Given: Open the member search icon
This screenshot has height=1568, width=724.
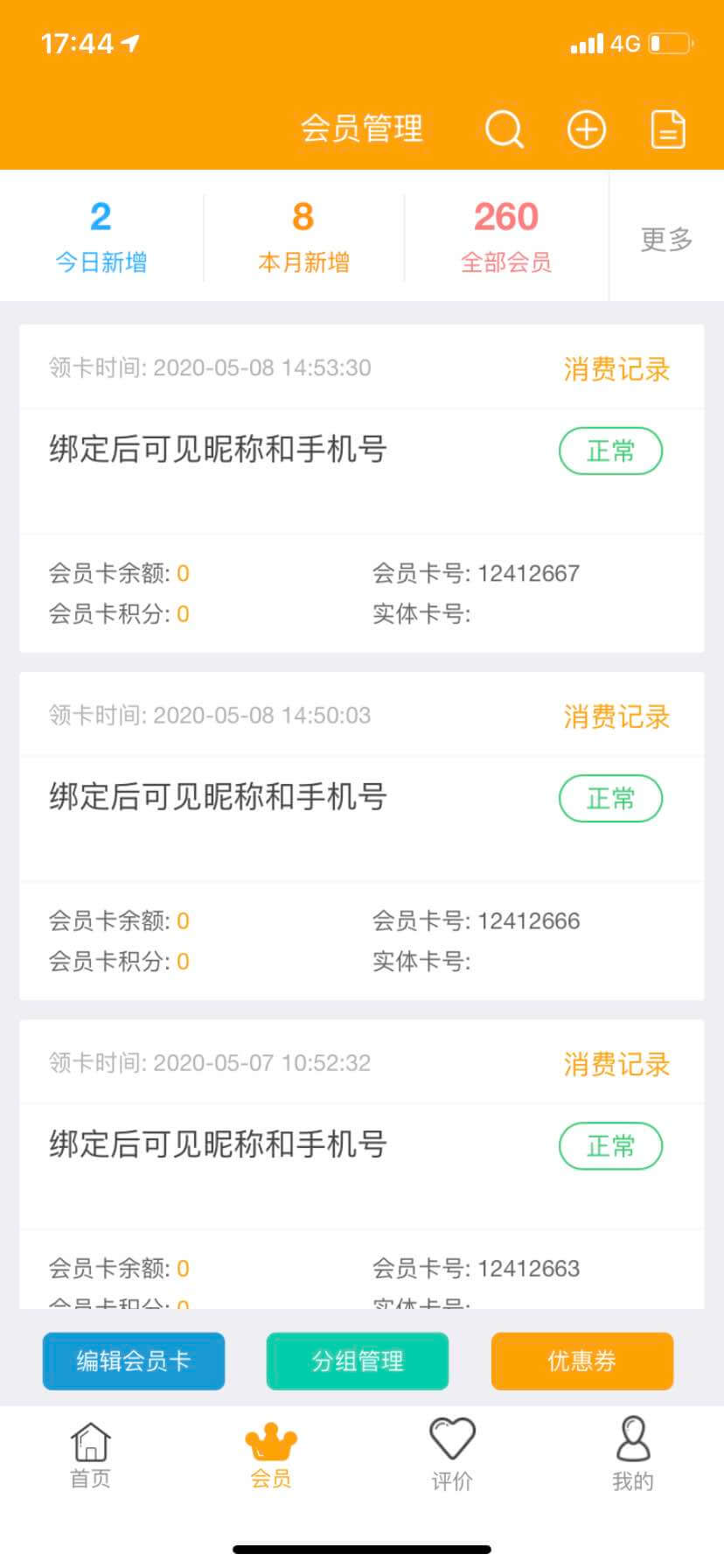Looking at the screenshot, I should tap(504, 130).
